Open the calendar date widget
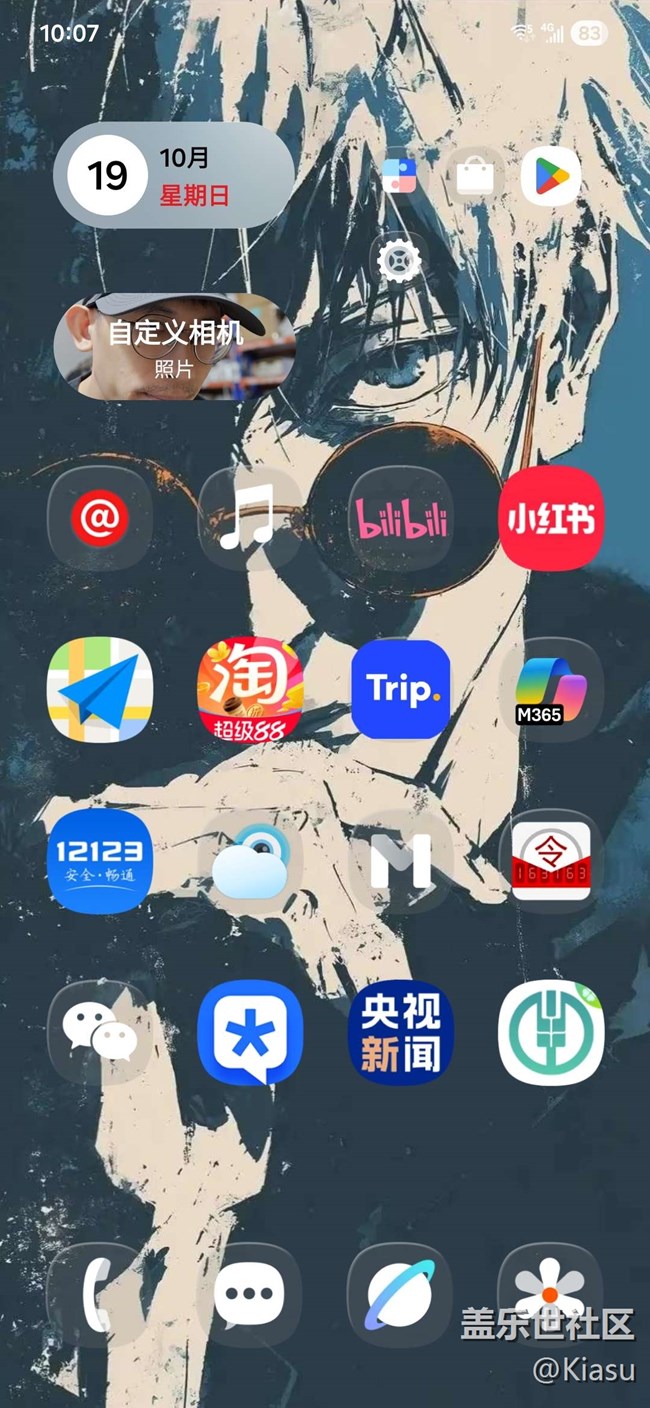This screenshot has width=650, height=1408. [x=173, y=176]
